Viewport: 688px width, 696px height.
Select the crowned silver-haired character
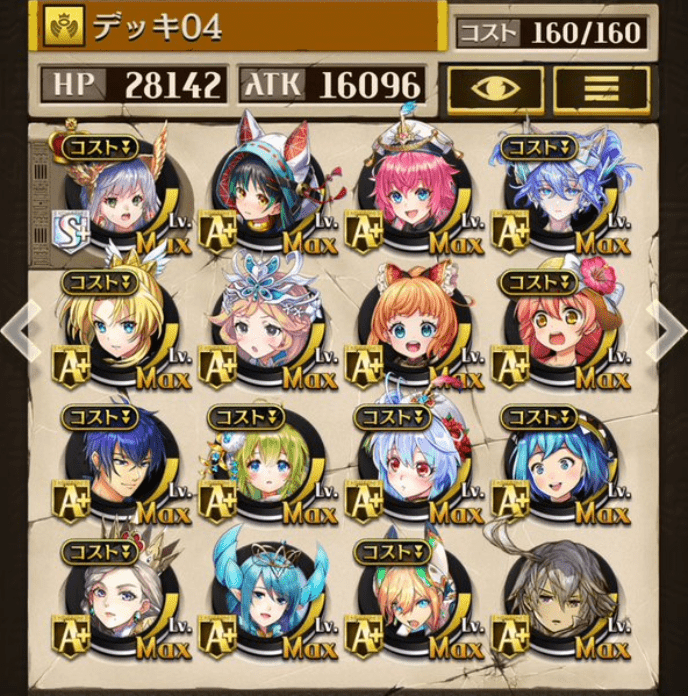(x=114, y=598)
